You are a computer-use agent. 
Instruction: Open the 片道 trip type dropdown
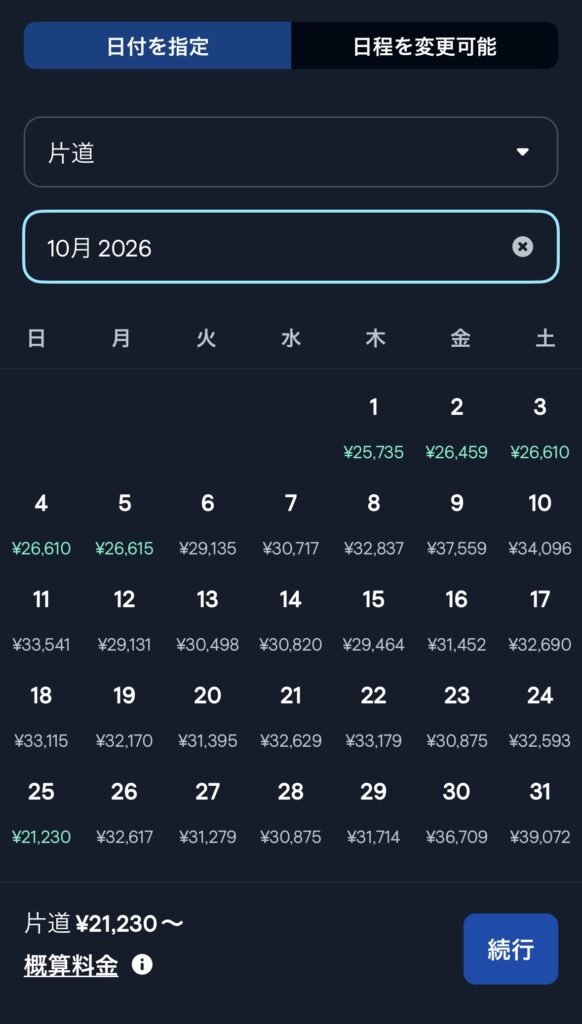coord(291,152)
